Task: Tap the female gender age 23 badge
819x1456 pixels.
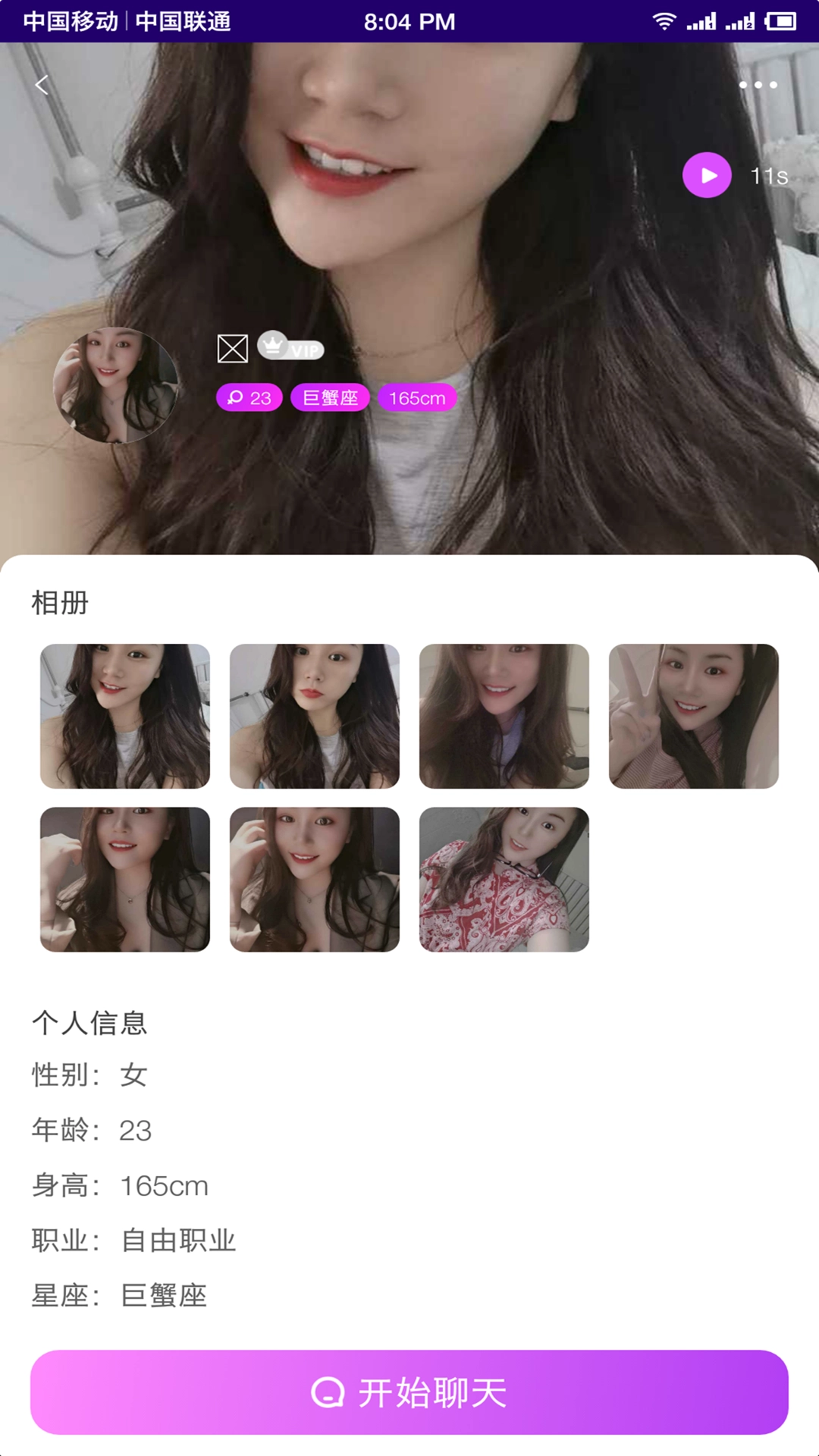Action: coord(250,397)
